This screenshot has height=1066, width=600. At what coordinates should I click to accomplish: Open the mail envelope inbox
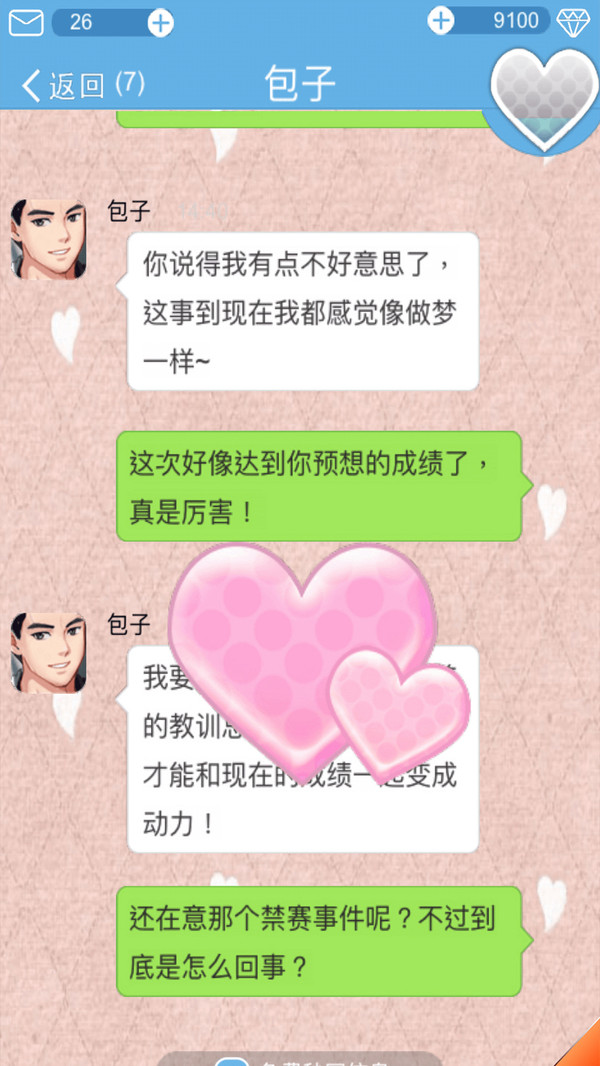[26, 21]
